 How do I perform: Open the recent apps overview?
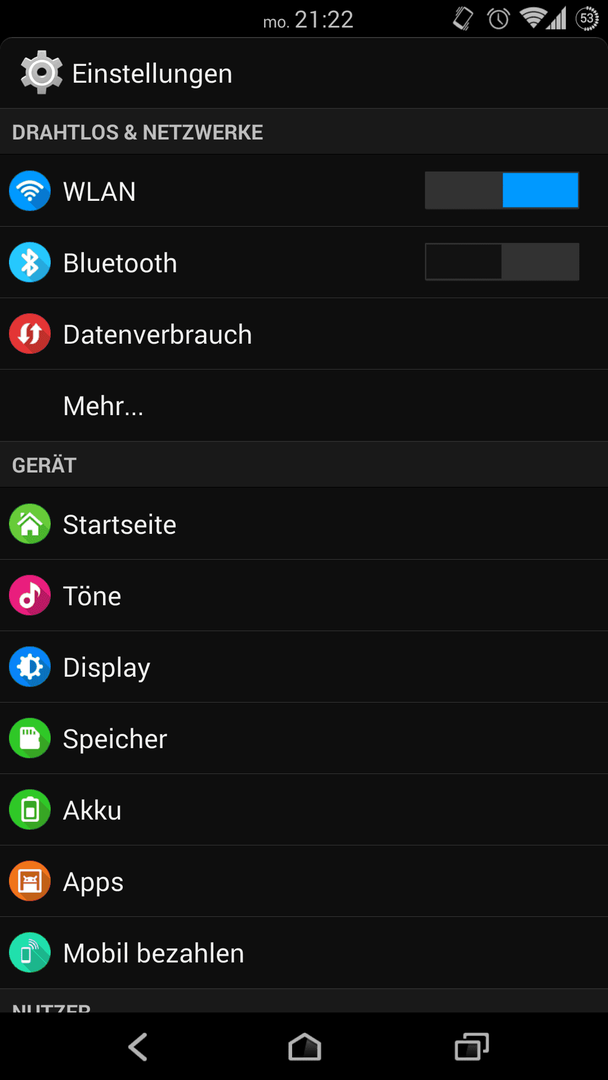tap(472, 1047)
